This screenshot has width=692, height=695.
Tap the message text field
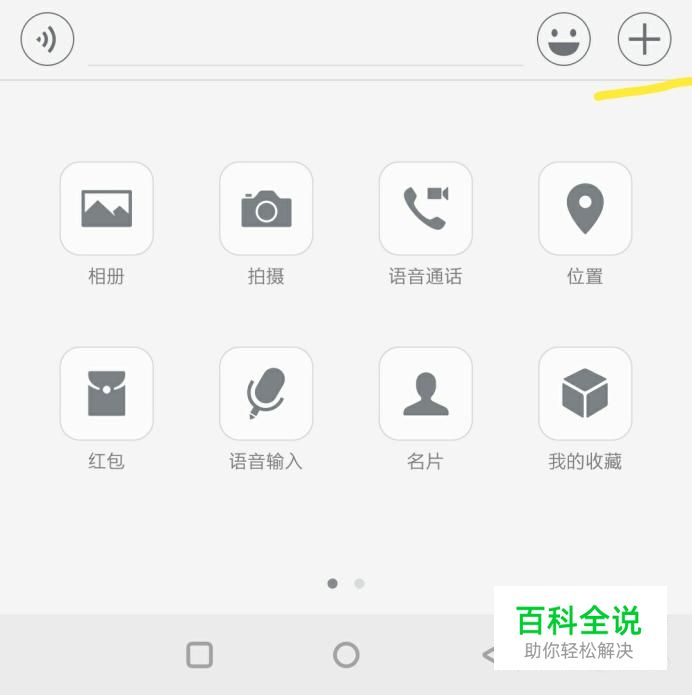click(305, 42)
